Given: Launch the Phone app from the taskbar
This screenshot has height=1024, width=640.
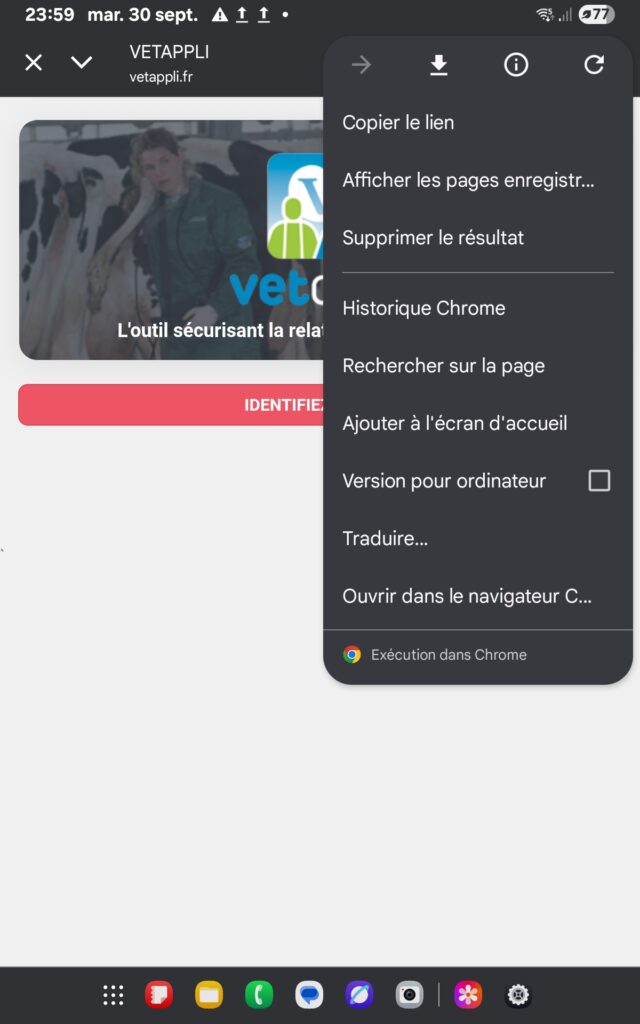Looking at the screenshot, I should point(259,995).
